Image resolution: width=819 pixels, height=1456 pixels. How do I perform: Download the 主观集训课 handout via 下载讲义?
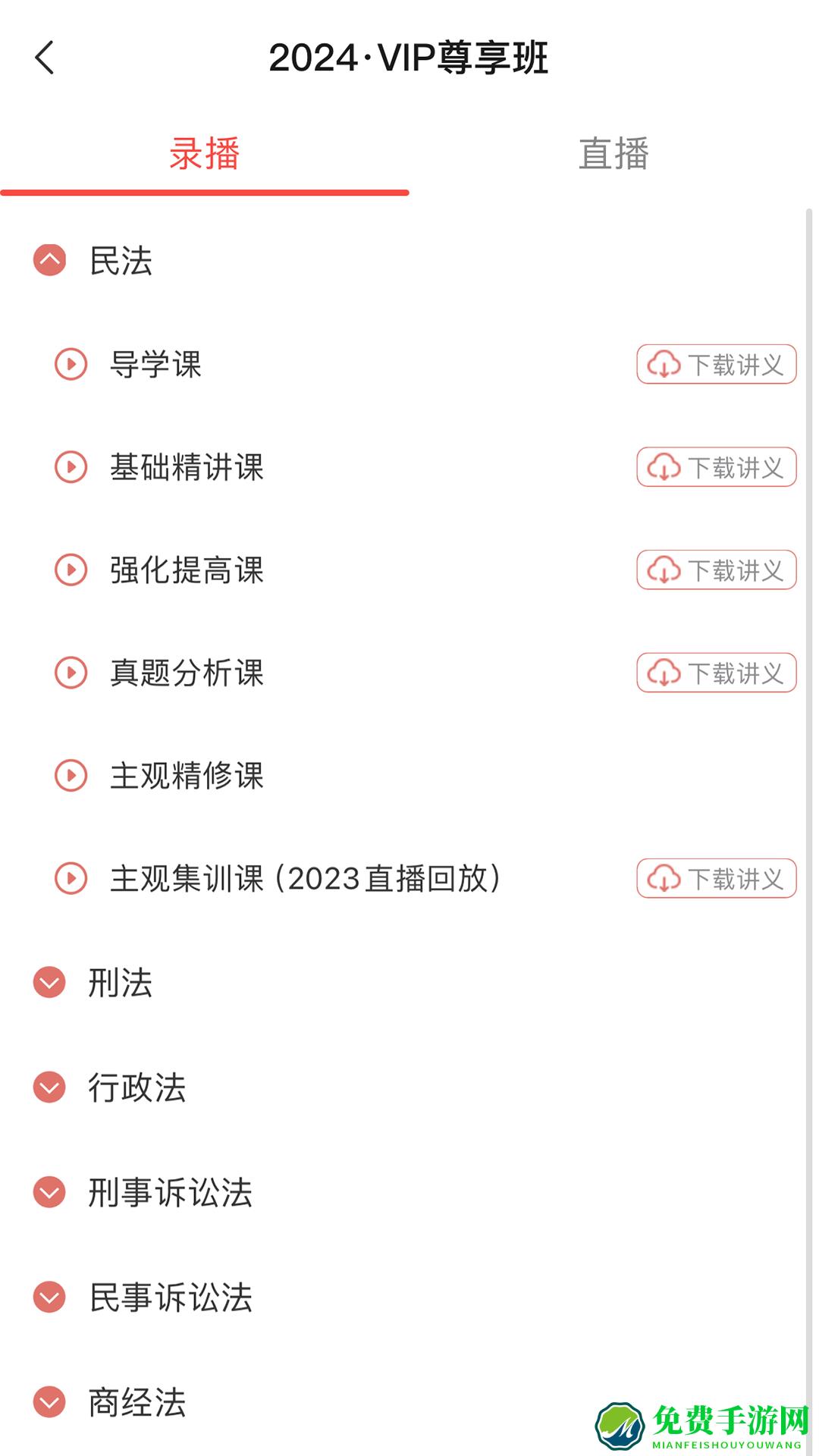(714, 878)
